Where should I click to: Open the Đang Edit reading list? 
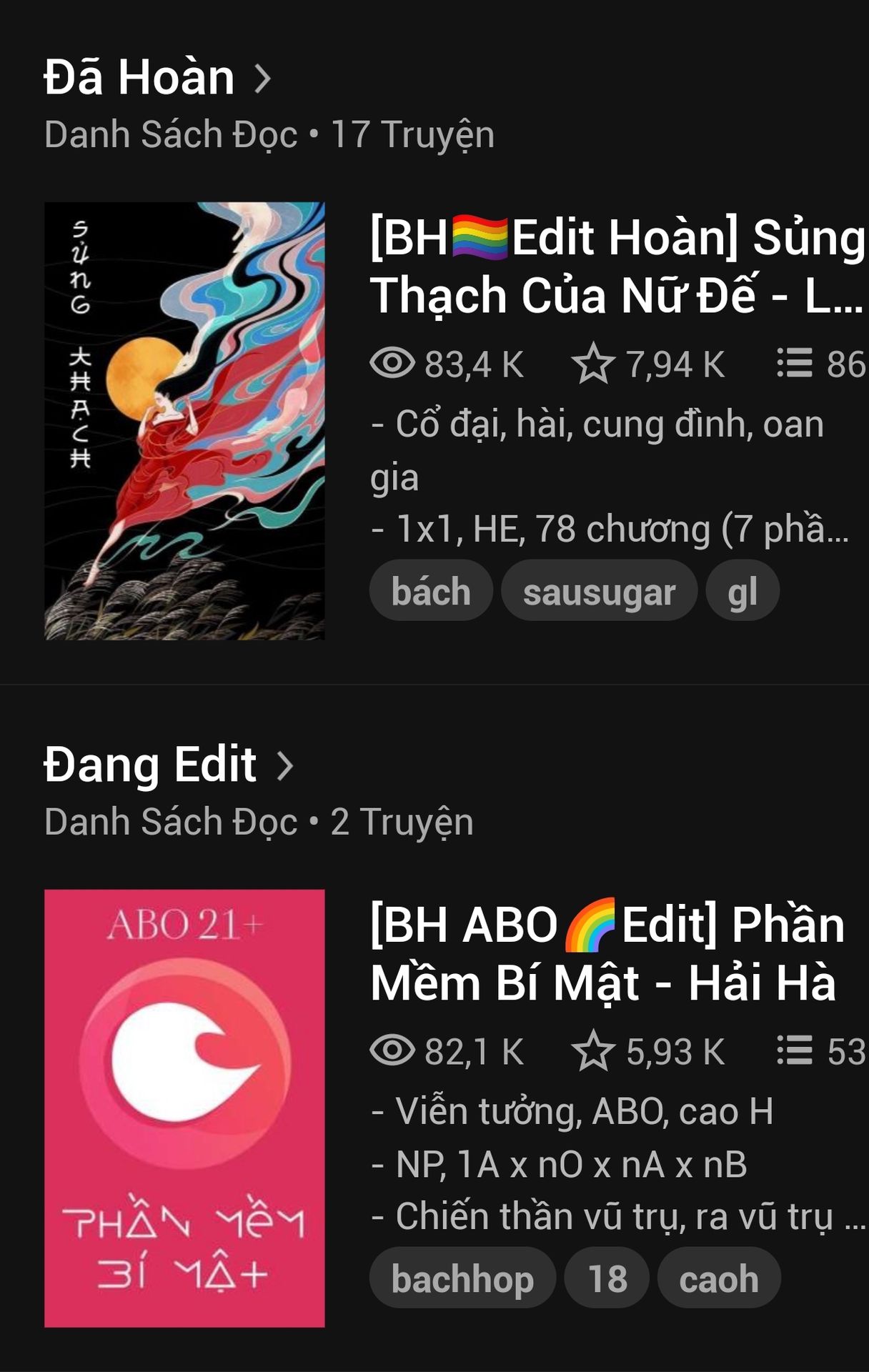(x=169, y=765)
